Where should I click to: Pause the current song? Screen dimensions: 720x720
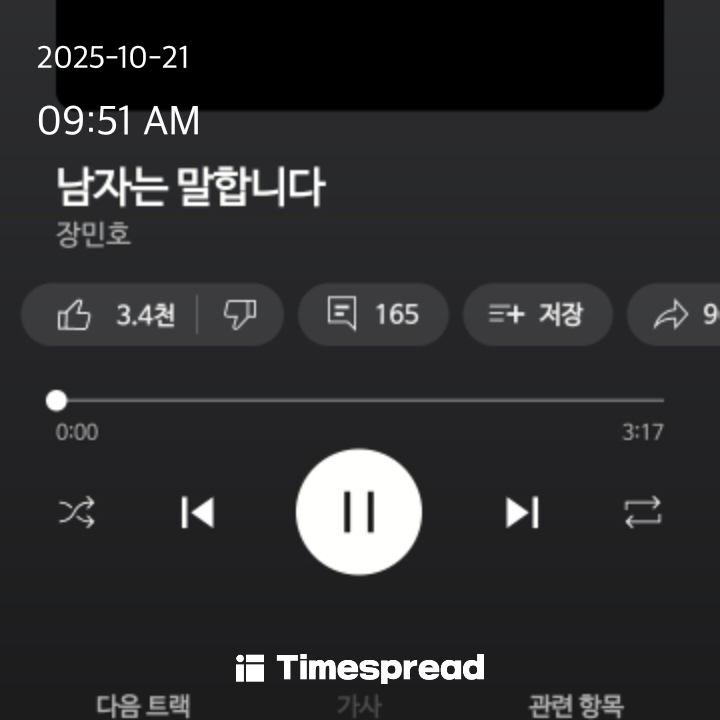pyautogui.click(x=359, y=512)
